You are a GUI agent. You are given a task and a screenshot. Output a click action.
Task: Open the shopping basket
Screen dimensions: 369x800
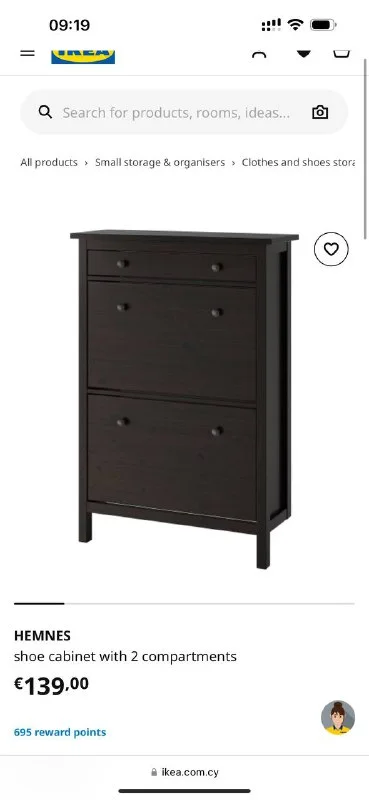(x=341, y=54)
